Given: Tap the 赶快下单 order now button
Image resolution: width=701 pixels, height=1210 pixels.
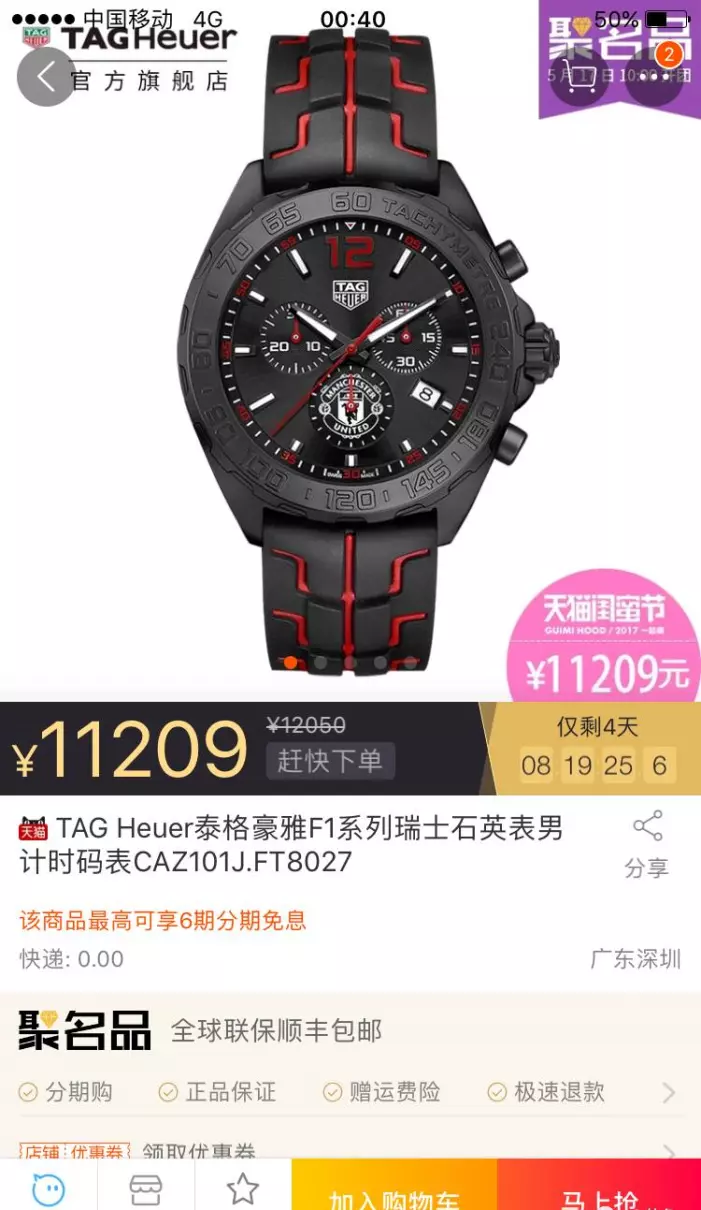Looking at the screenshot, I should pyautogui.click(x=330, y=761).
